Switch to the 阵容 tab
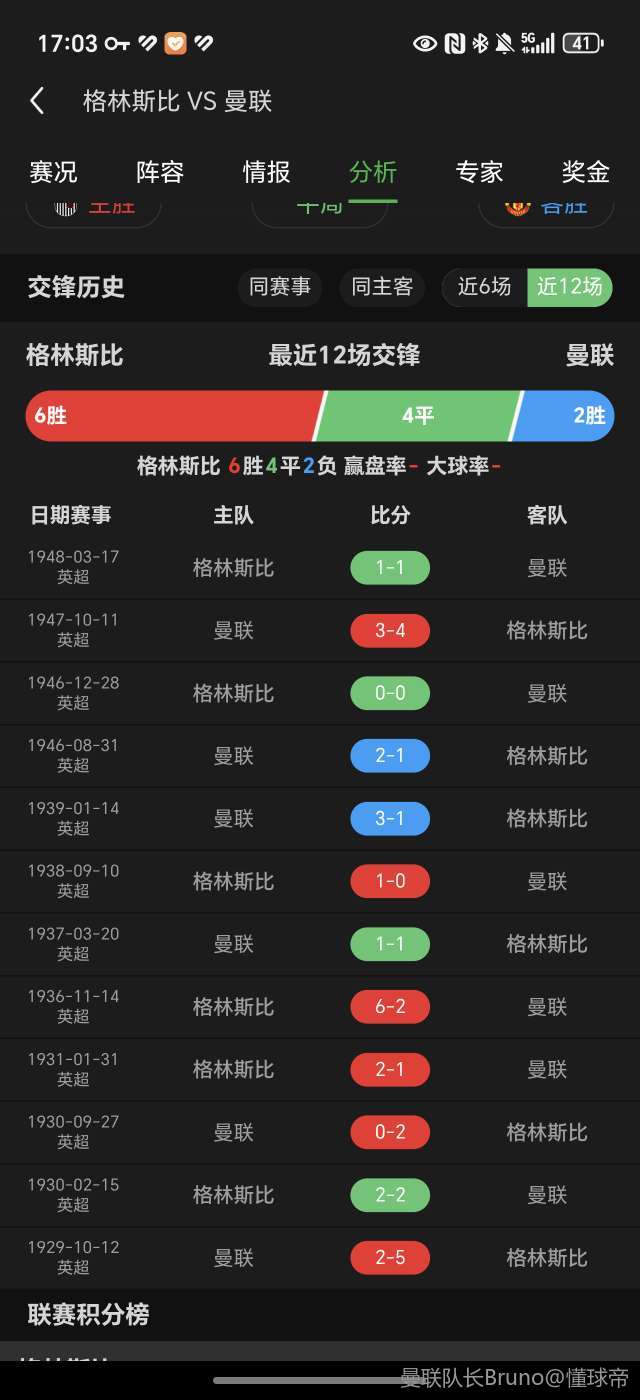Image resolution: width=640 pixels, height=1400 pixels. point(160,172)
